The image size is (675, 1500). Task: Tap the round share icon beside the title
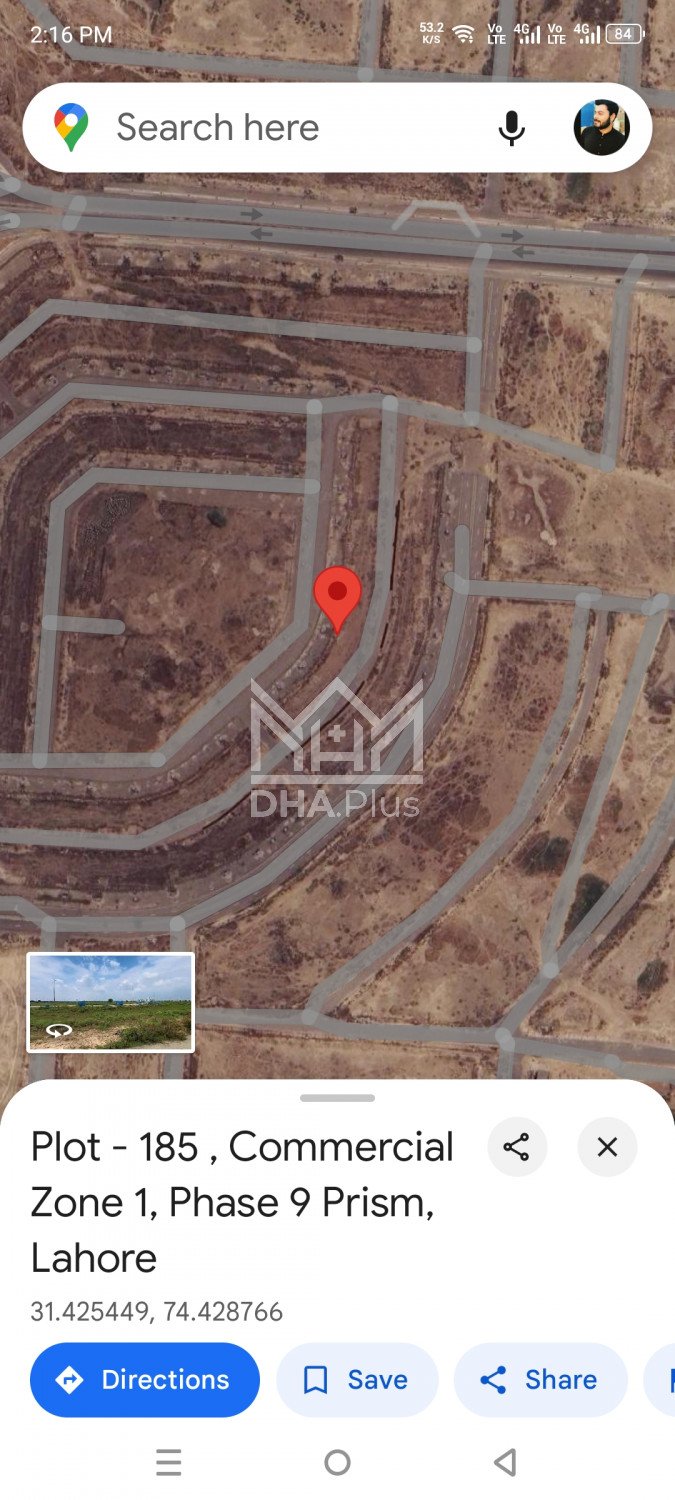(x=516, y=1147)
